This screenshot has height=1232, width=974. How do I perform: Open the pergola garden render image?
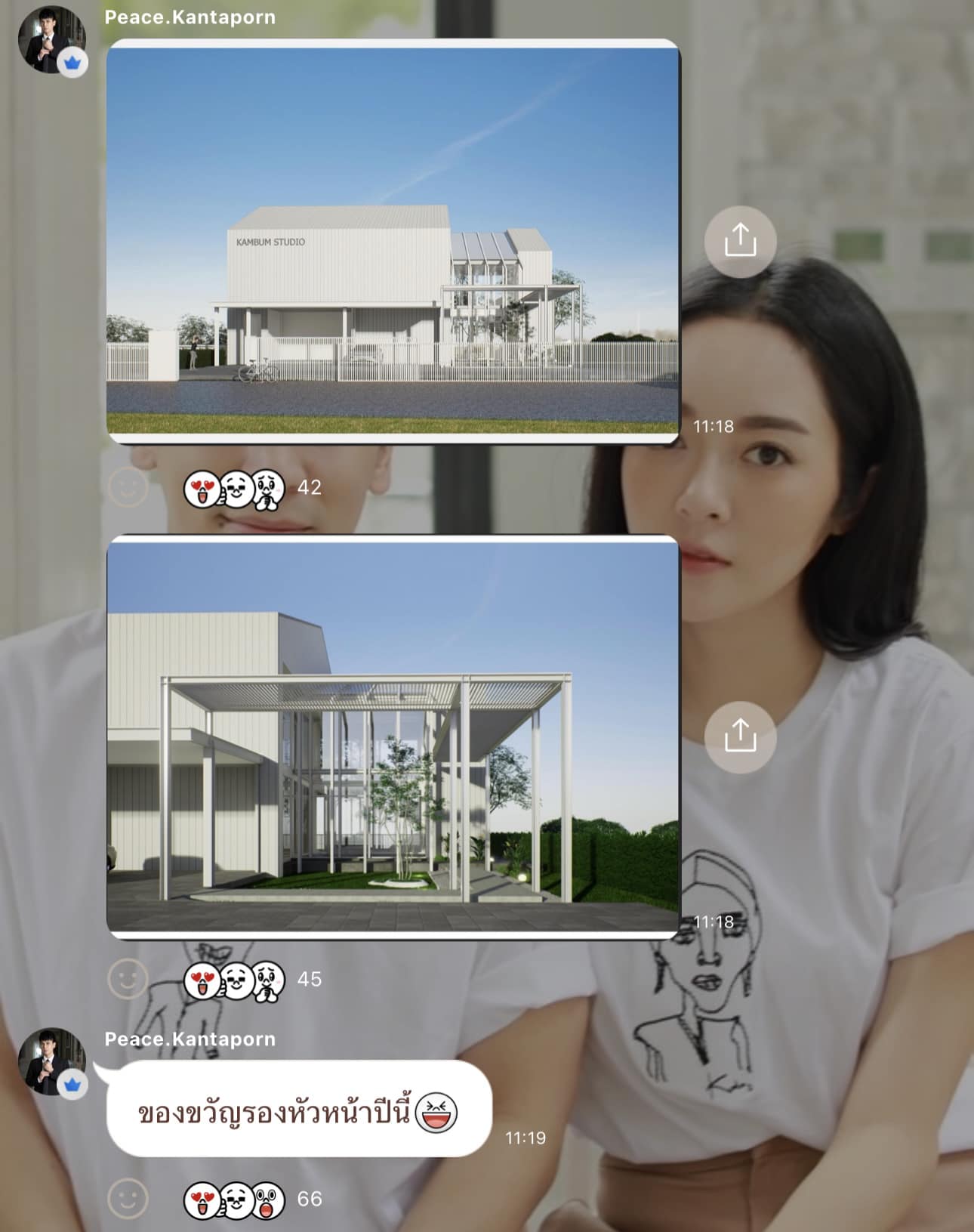coord(393,736)
